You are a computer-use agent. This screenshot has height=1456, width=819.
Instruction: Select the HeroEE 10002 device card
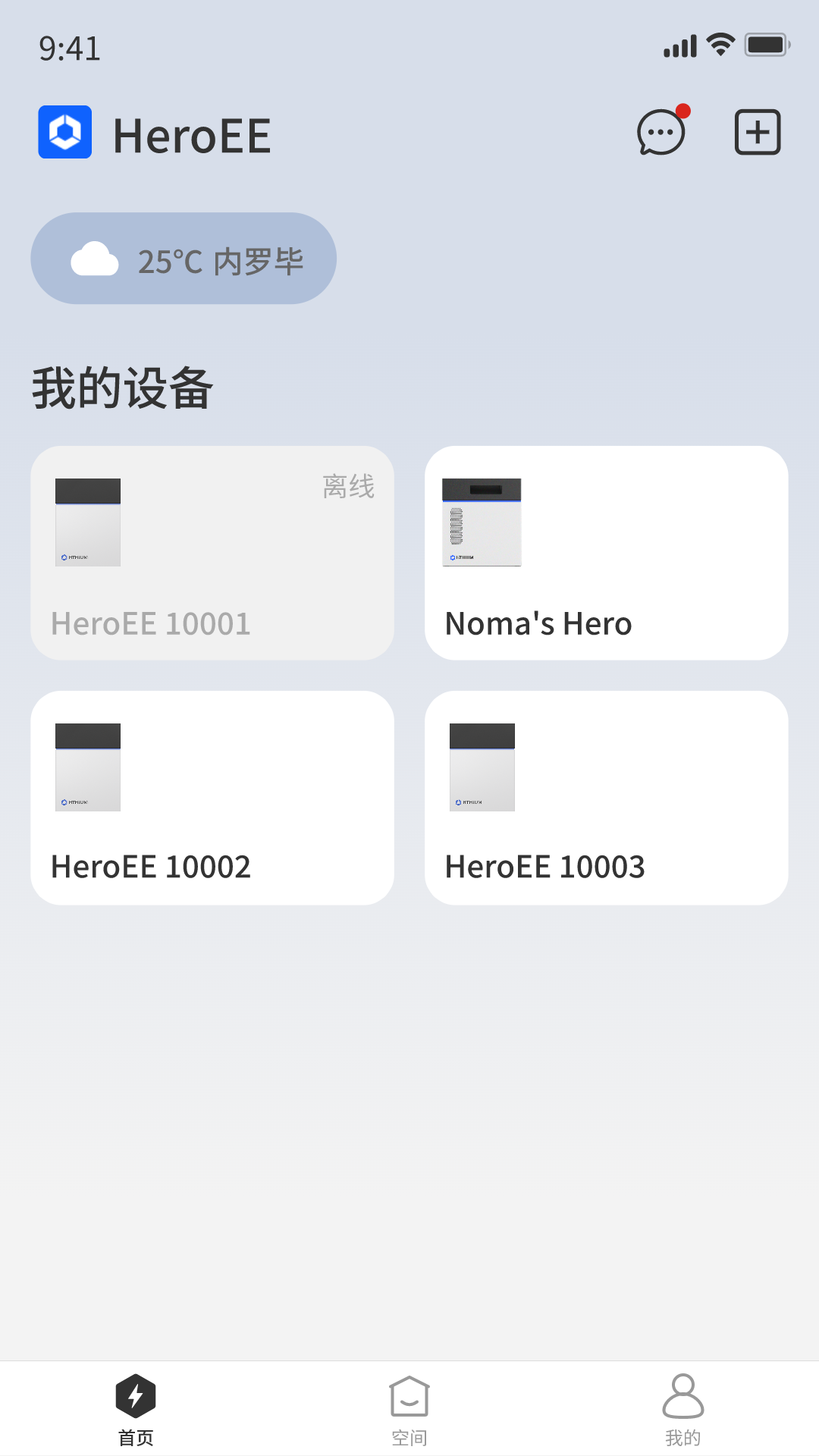coord(212,798)
